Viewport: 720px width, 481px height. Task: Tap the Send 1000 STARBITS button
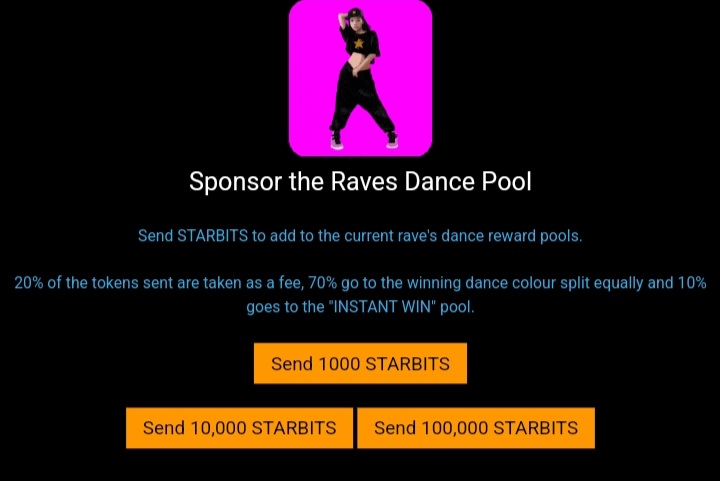point(360,363)
